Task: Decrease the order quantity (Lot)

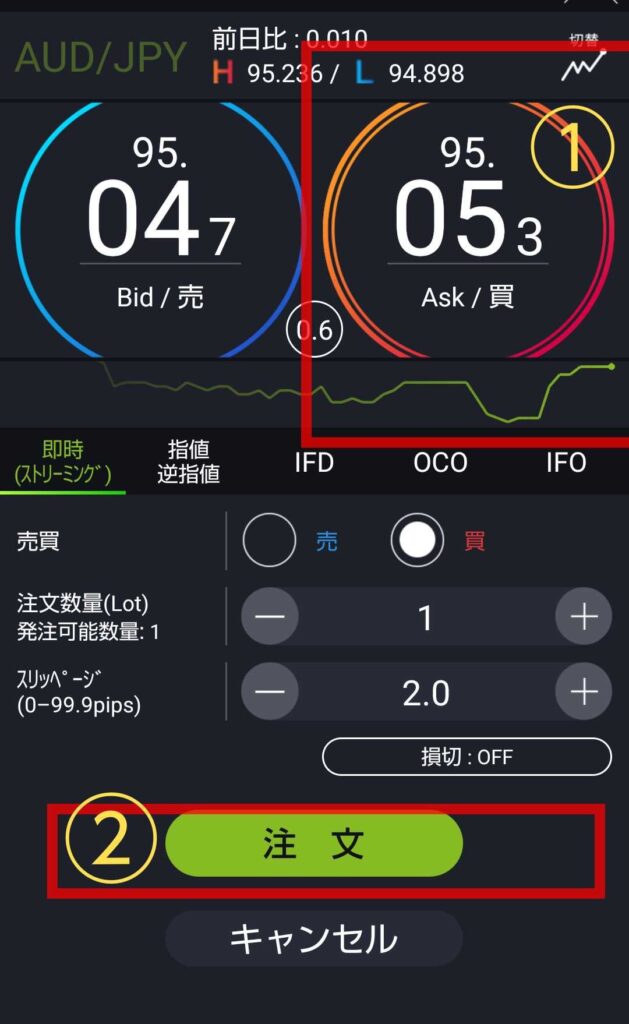Action: 270,617
